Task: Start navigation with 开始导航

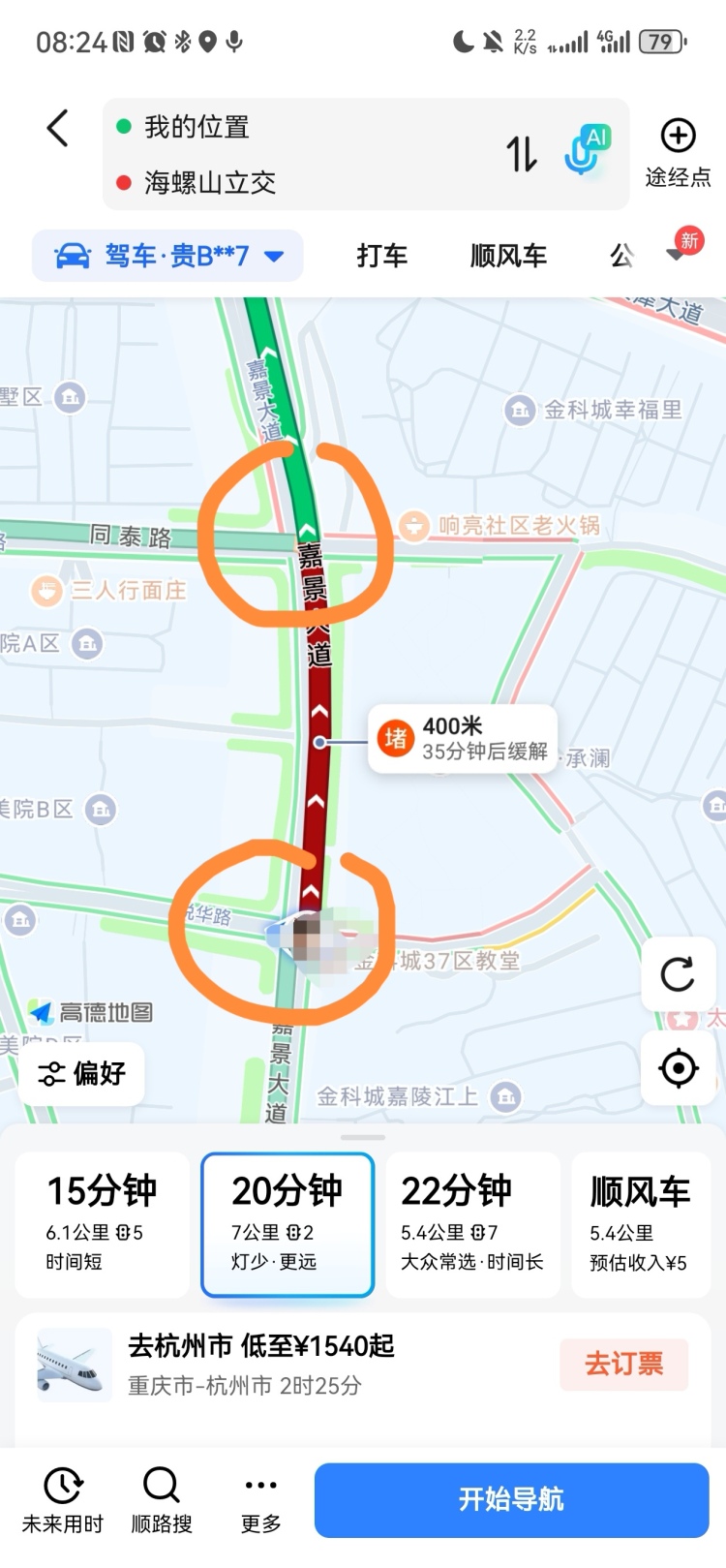Action: tap(511, 1499)
